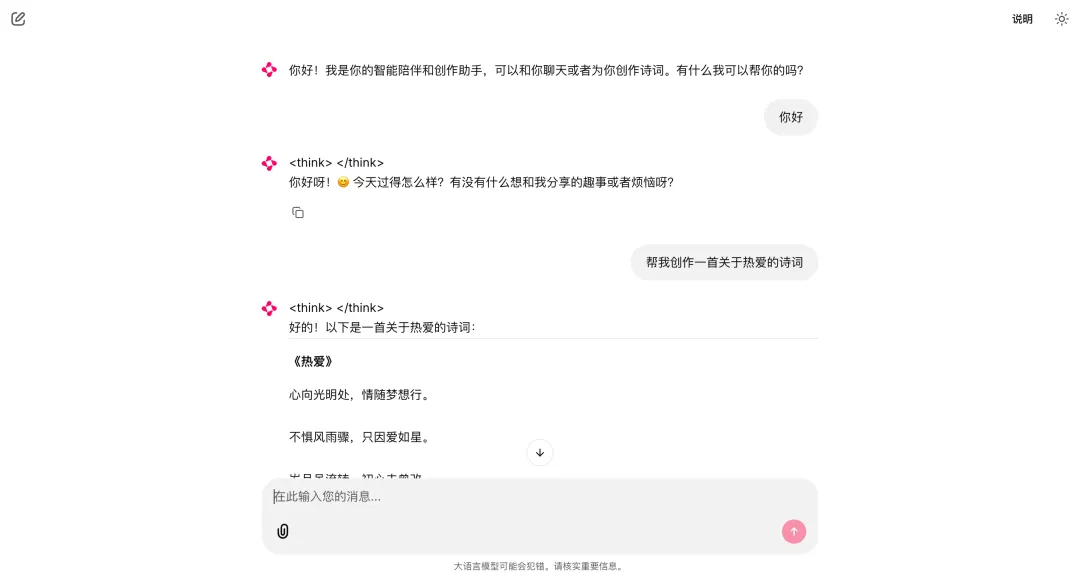1080x583 pixels.
Task: Copy the 你好呀 reply
Action: click(298, 213)
